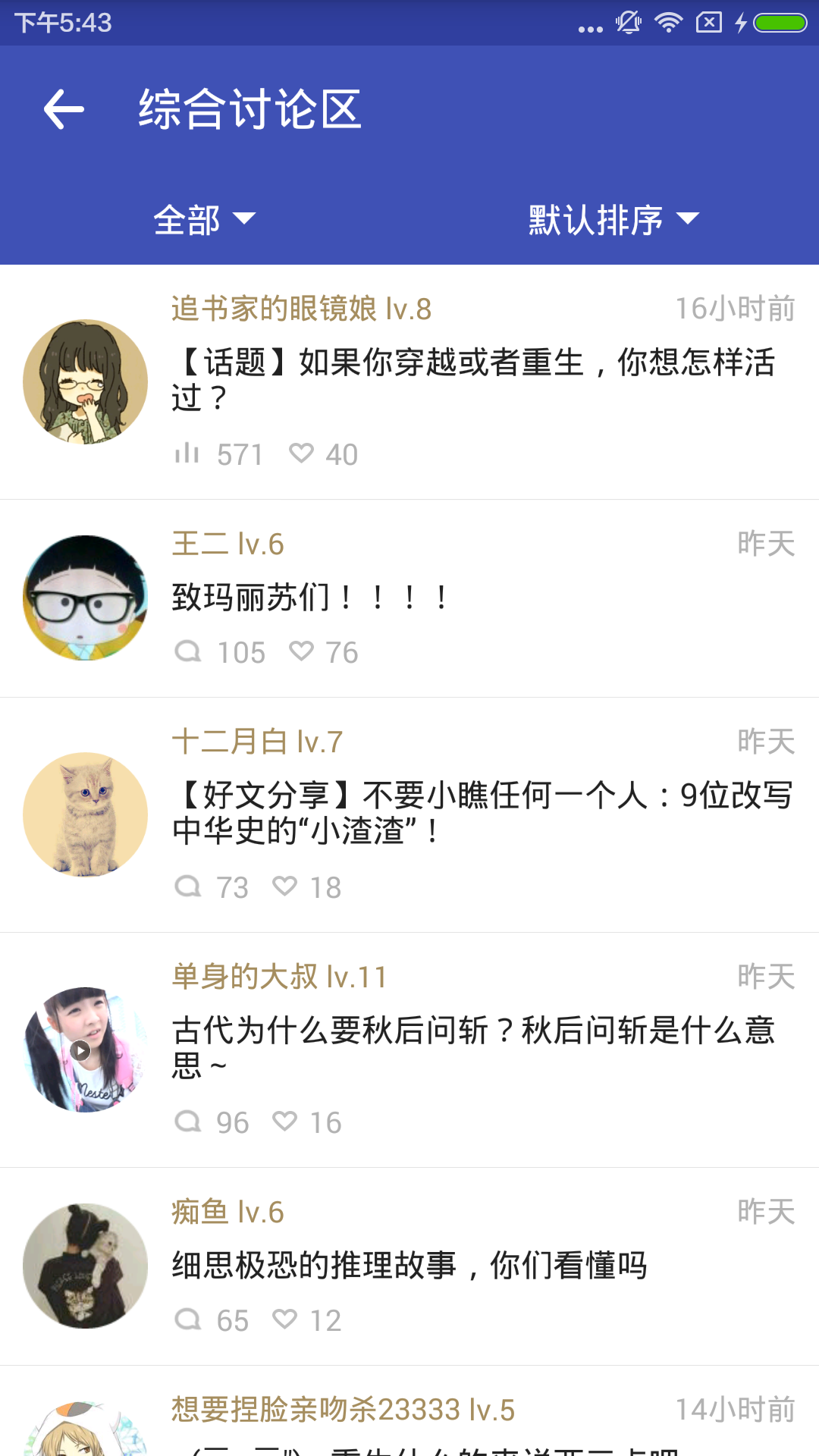Image resolution: width=819 pixels, height=1456 pixels.
Task: View 单身的大叔's profile picture
Action: 86,1050
